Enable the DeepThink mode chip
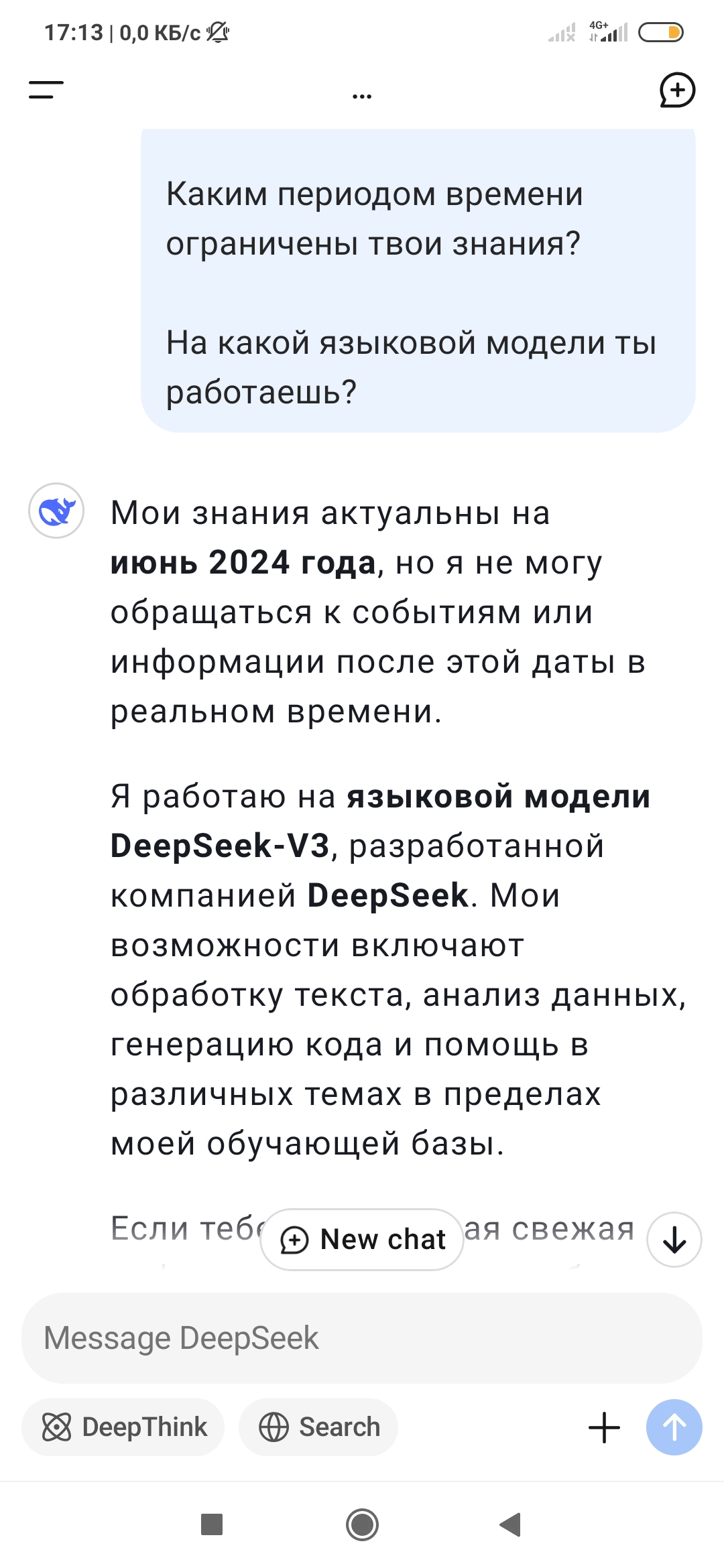 (123, 1427)
